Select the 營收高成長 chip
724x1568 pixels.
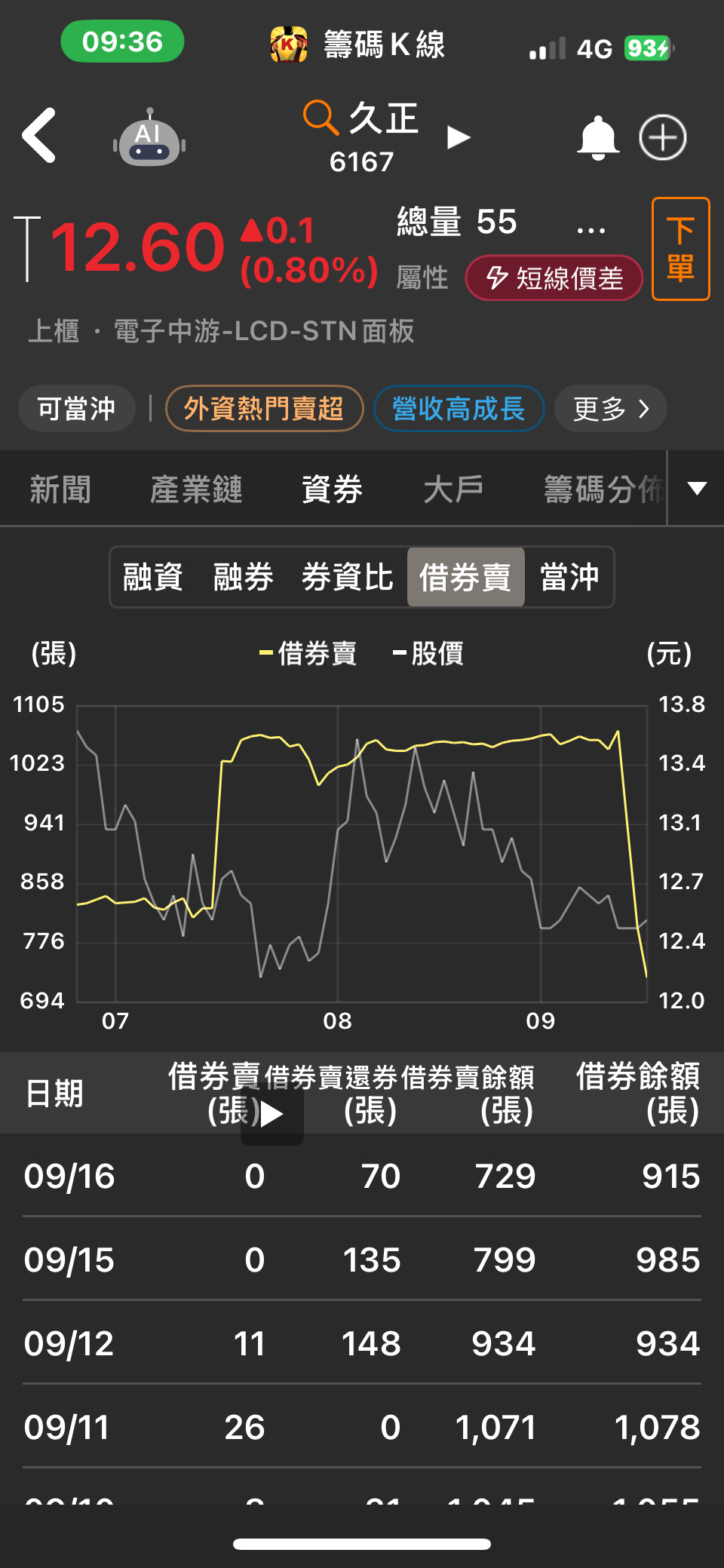click(459, 409)
